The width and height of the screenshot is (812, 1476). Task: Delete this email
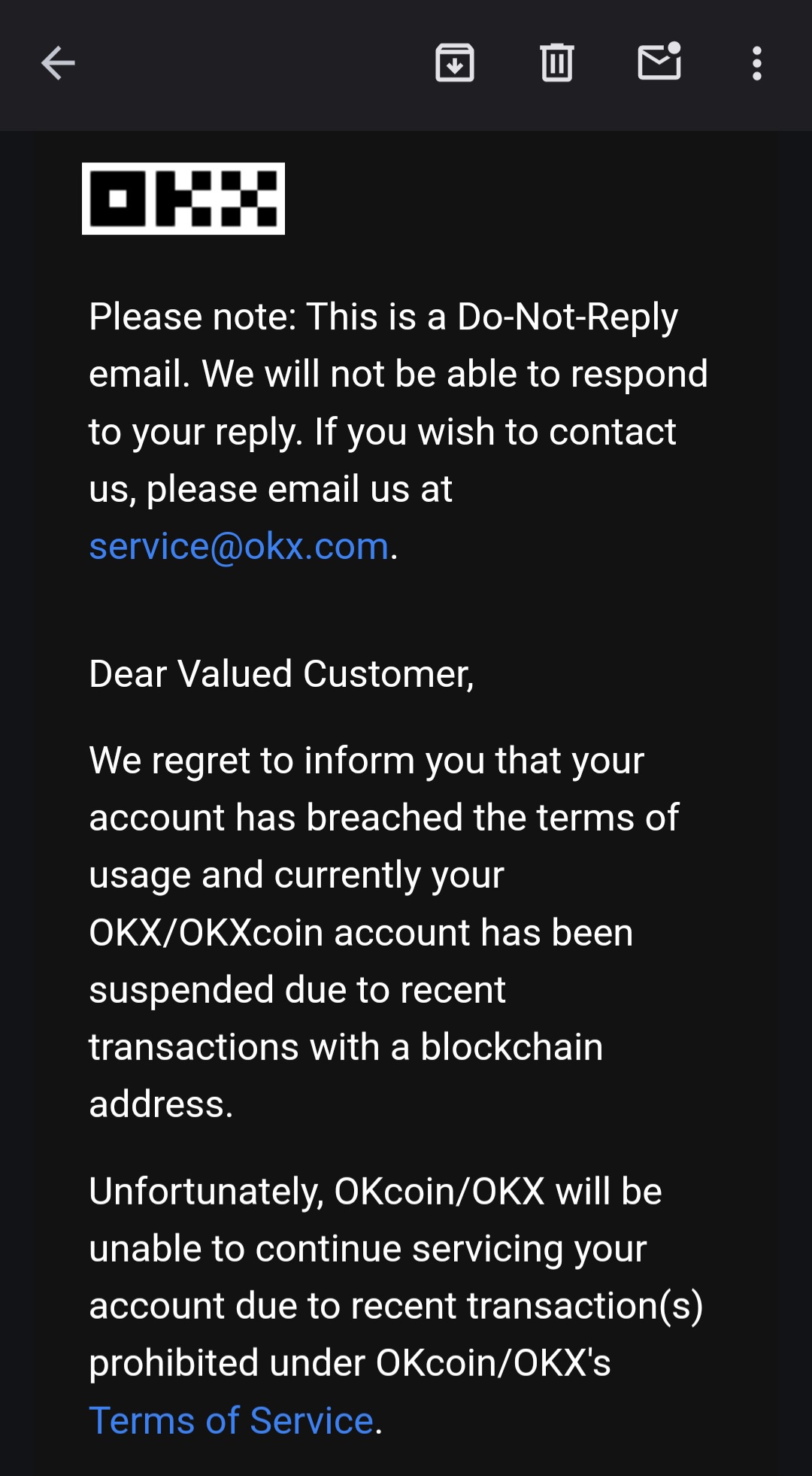click(557, 63)
